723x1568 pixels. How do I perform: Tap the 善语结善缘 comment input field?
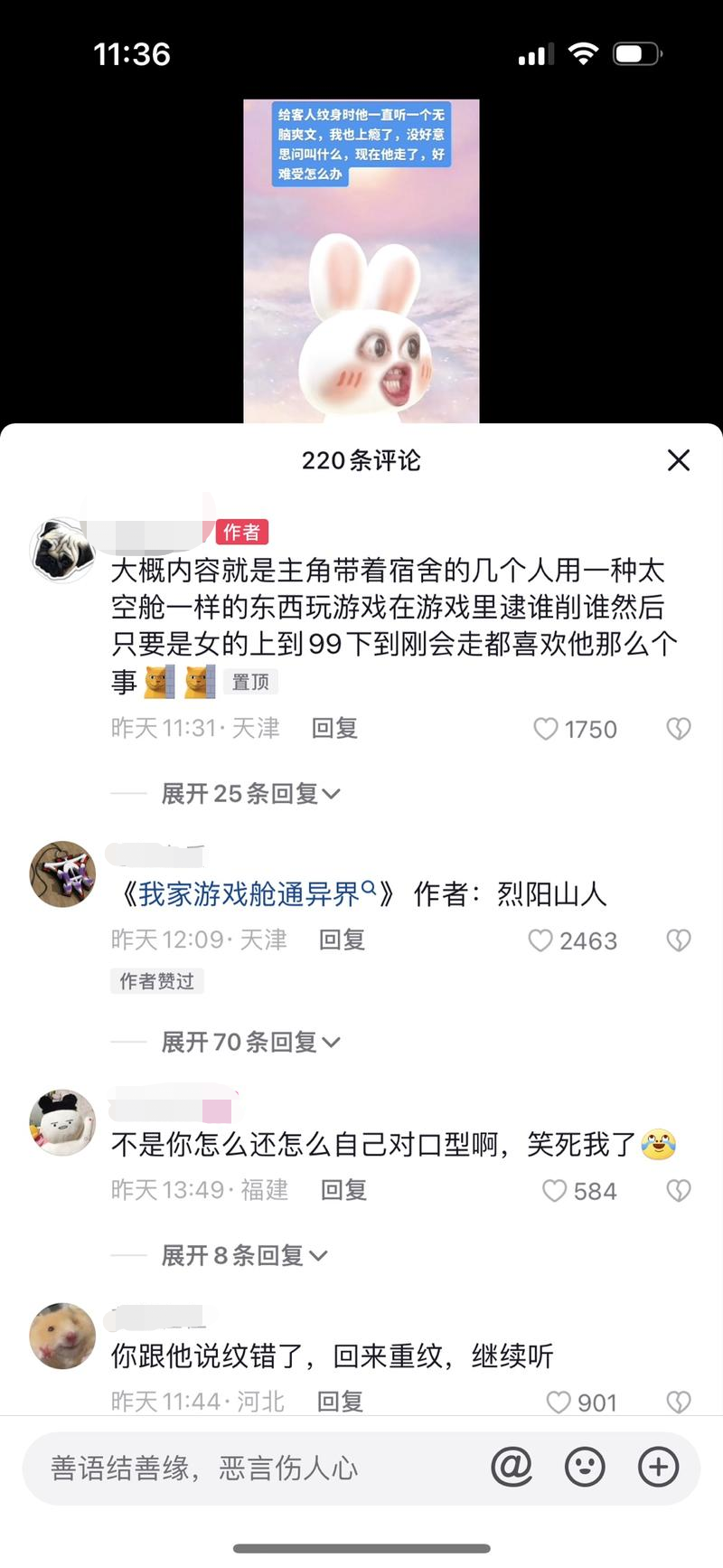coord(253,1468)
